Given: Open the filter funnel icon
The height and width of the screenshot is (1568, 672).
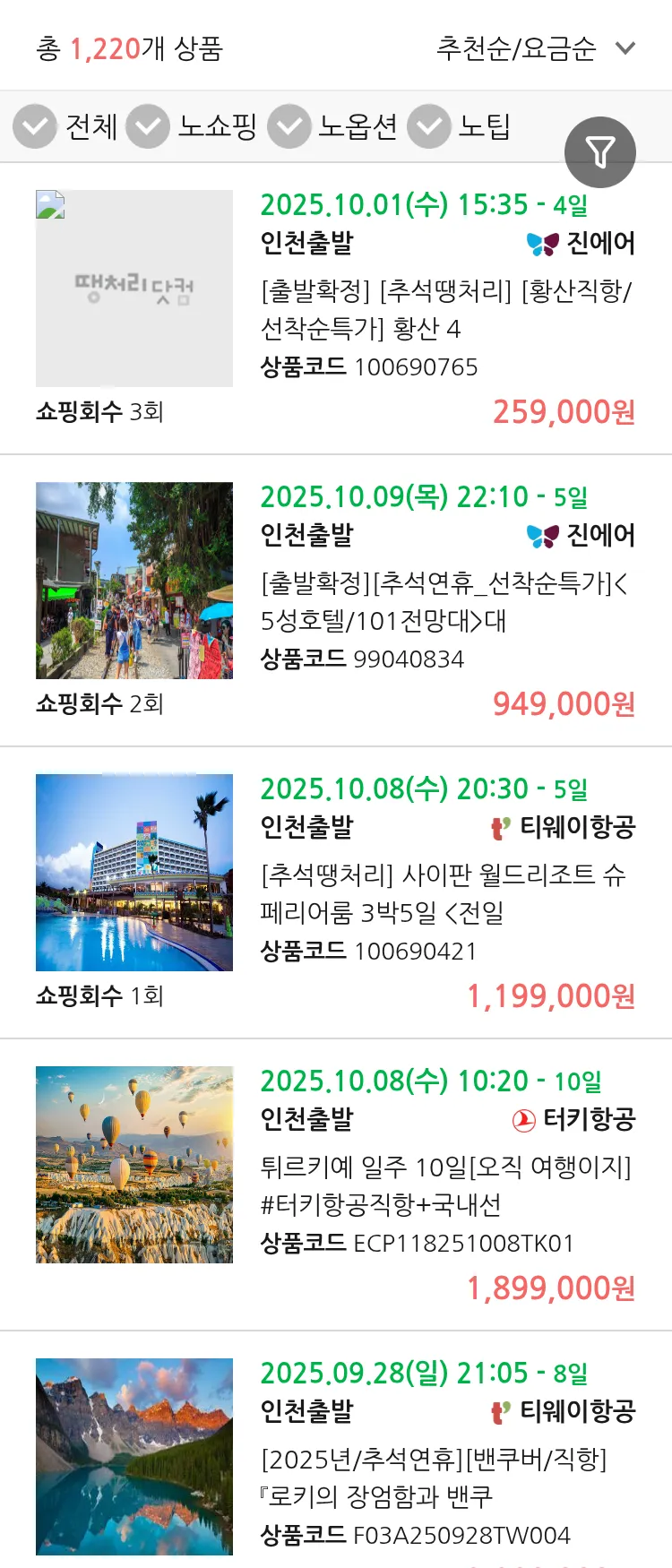Looking at the screenshot, I should [x=600, y=152].
